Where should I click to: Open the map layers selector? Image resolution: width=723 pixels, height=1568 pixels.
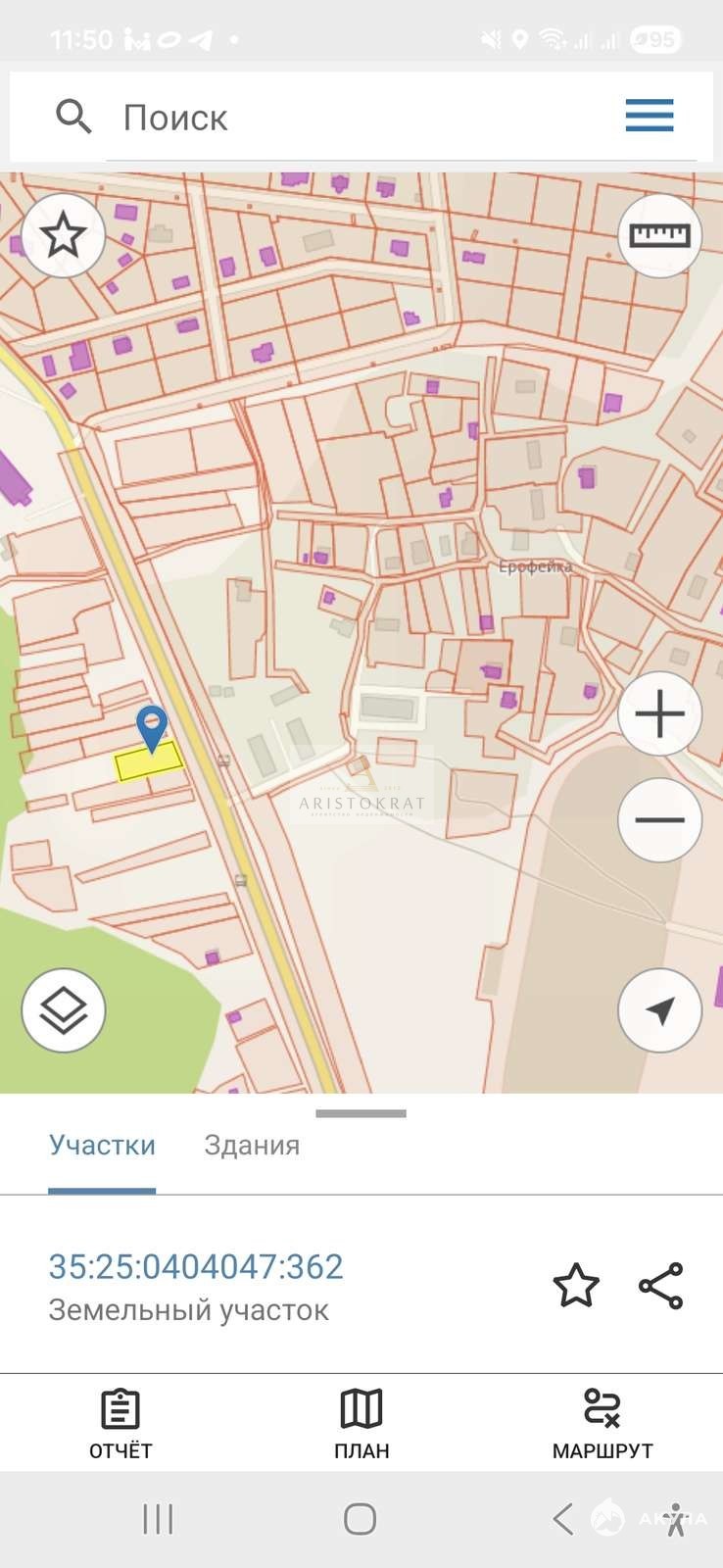(x=64, y=1010)
